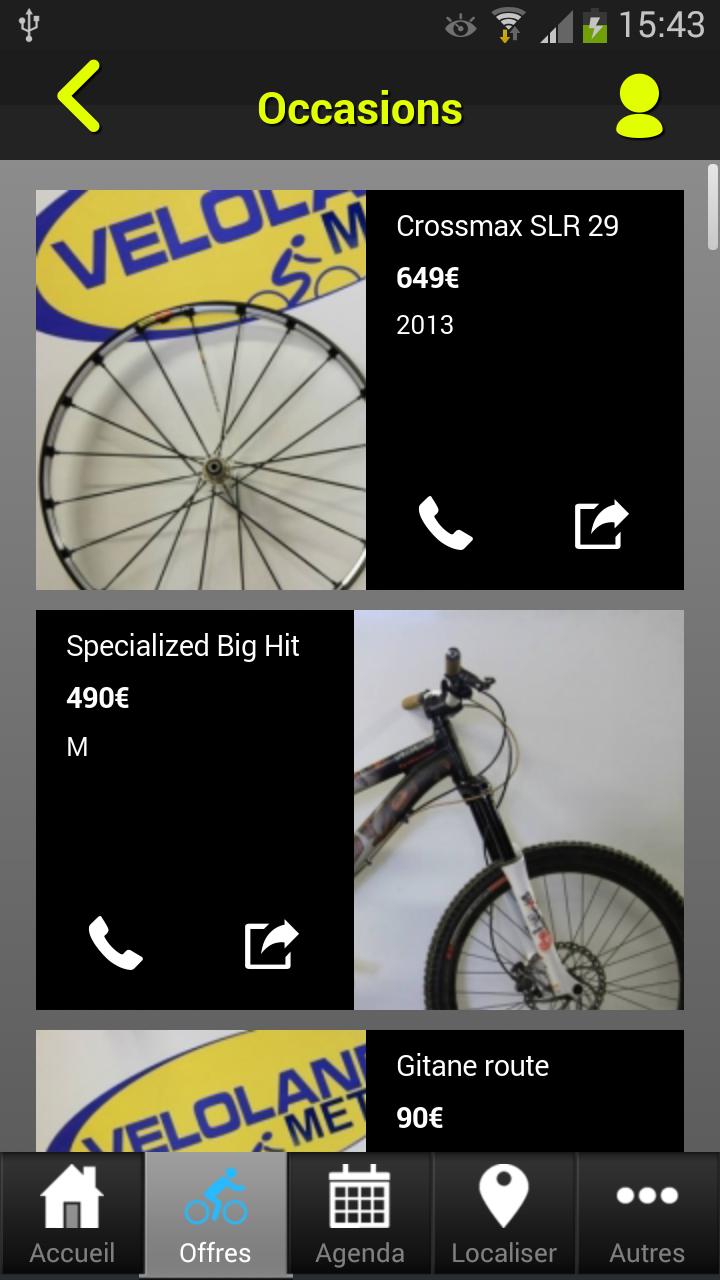Call about the Specialized Big Hit
720x1280 pixels.
116,943
